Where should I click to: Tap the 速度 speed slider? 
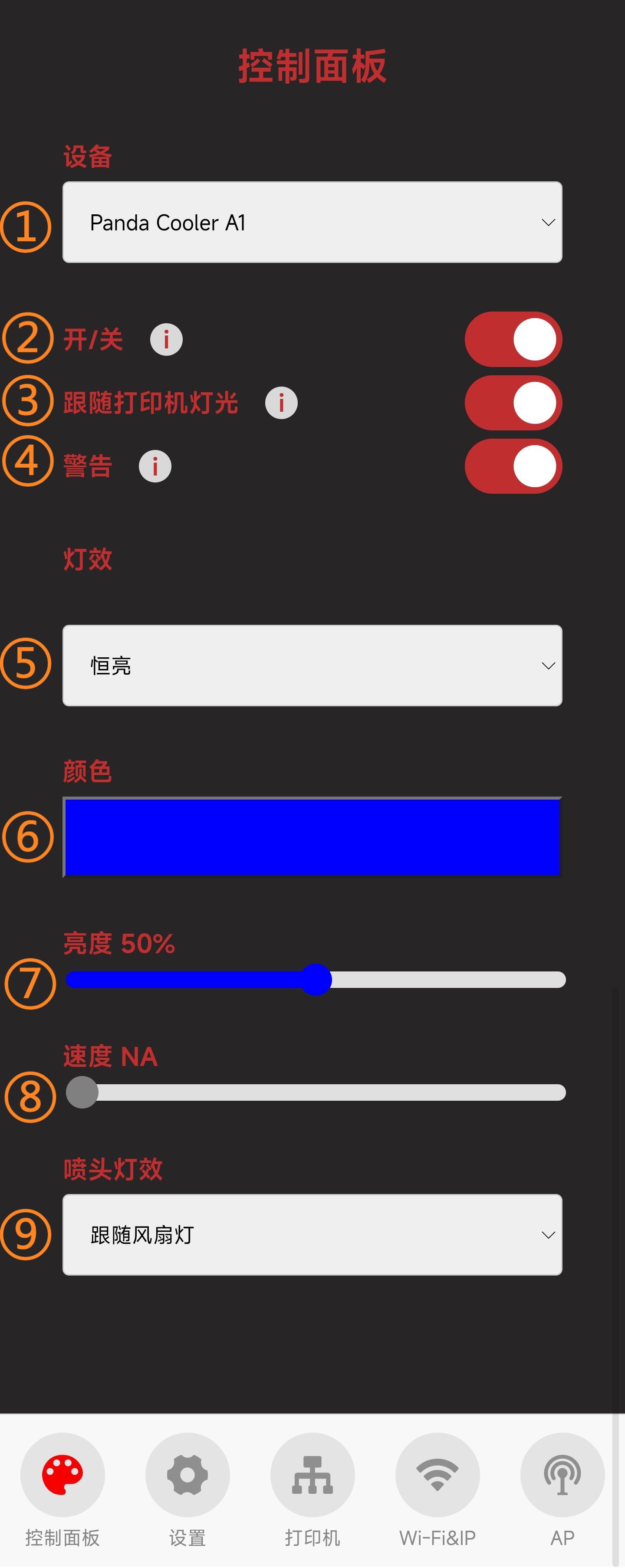point(316,1092)
